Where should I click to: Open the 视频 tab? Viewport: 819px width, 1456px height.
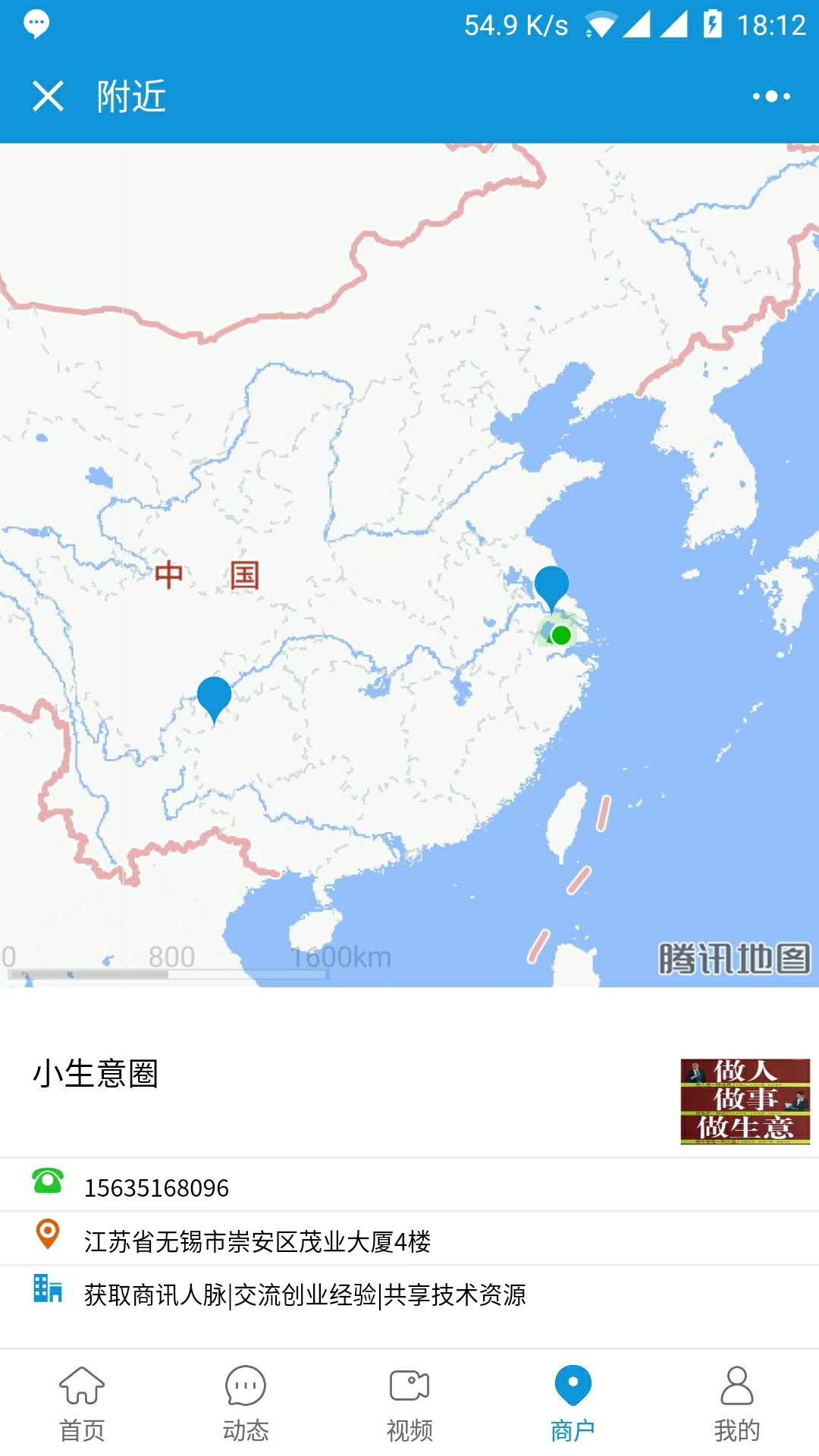point(409,1404)
